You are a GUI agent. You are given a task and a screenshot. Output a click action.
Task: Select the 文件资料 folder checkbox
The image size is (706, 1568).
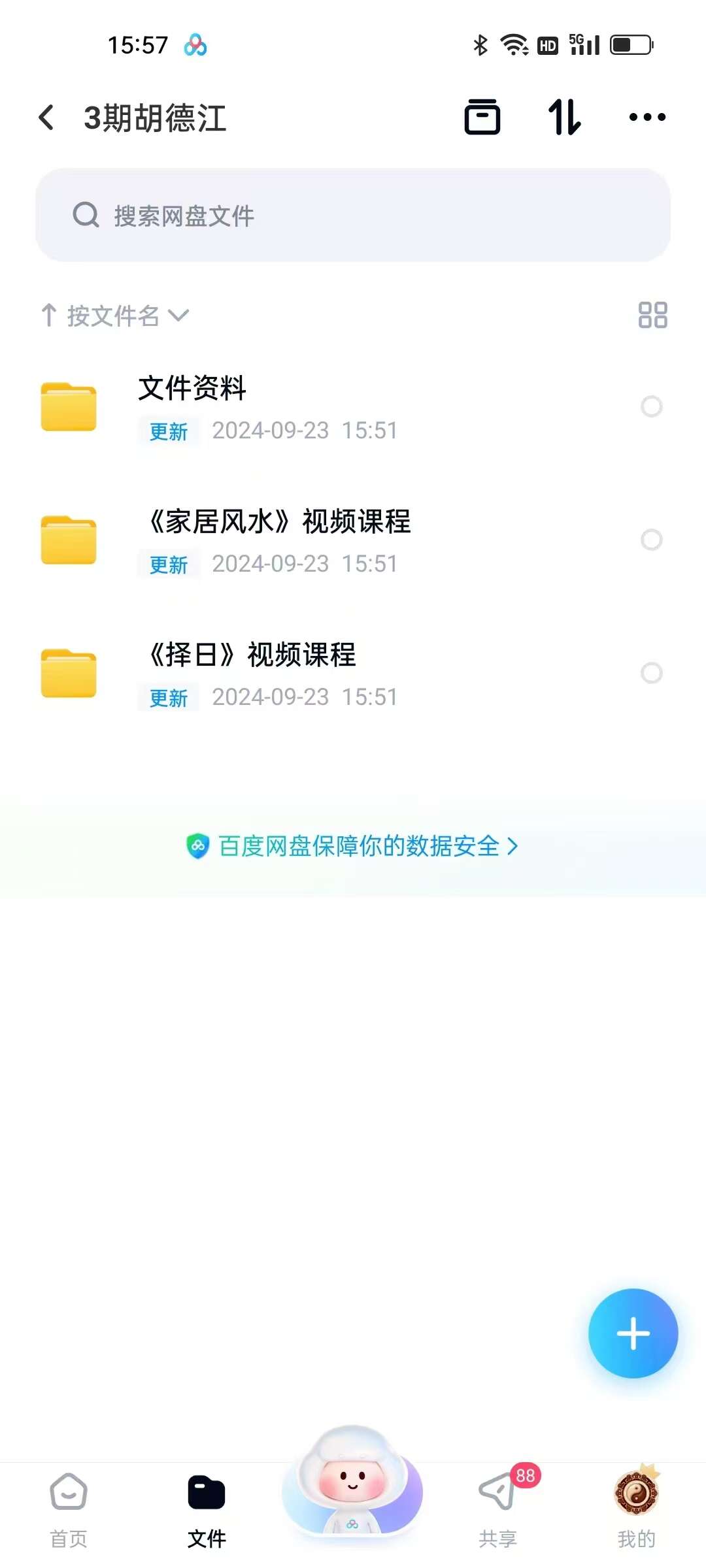coord(651,406)
